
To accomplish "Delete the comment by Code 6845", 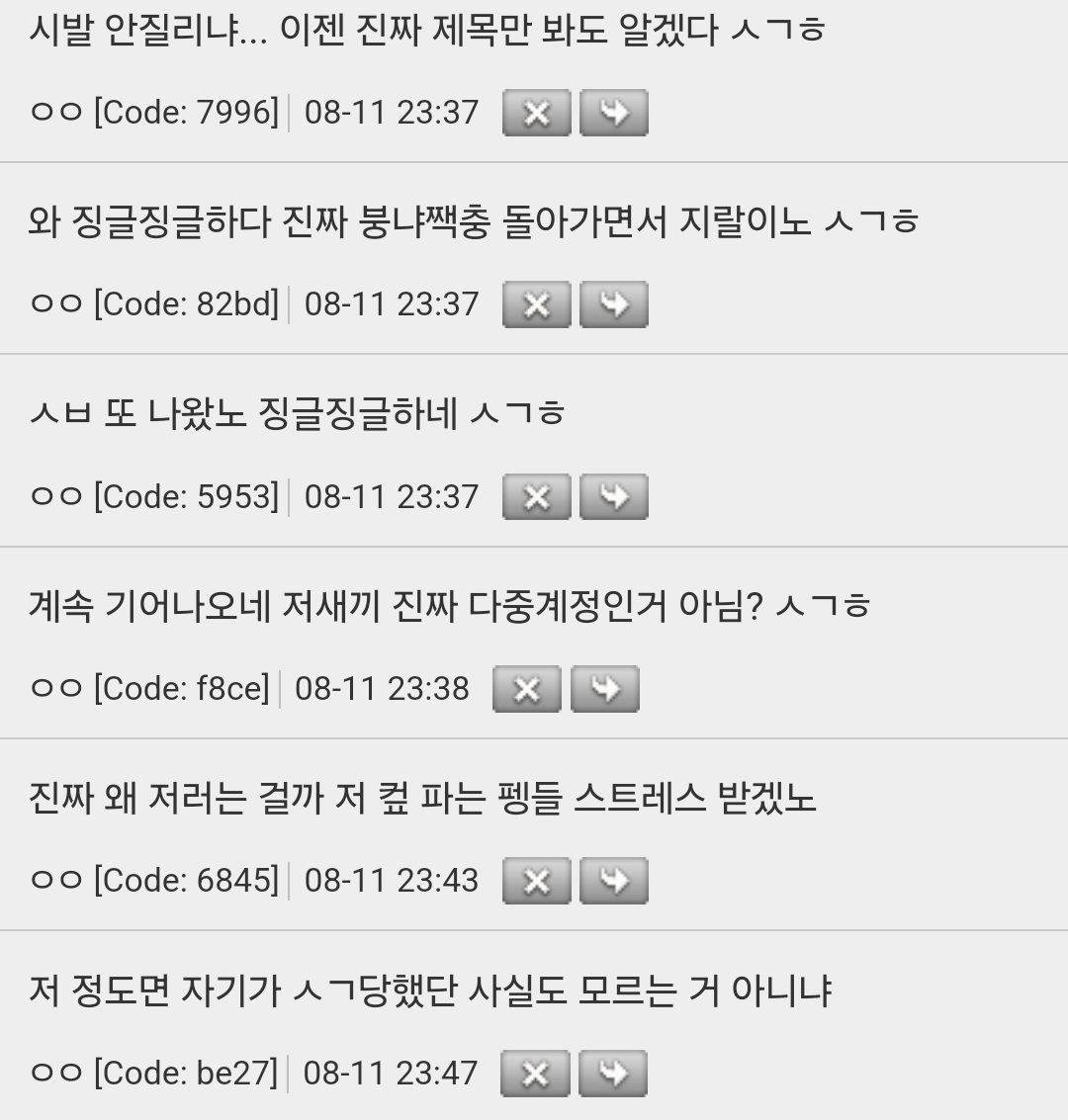I will [x=535, y=881].
